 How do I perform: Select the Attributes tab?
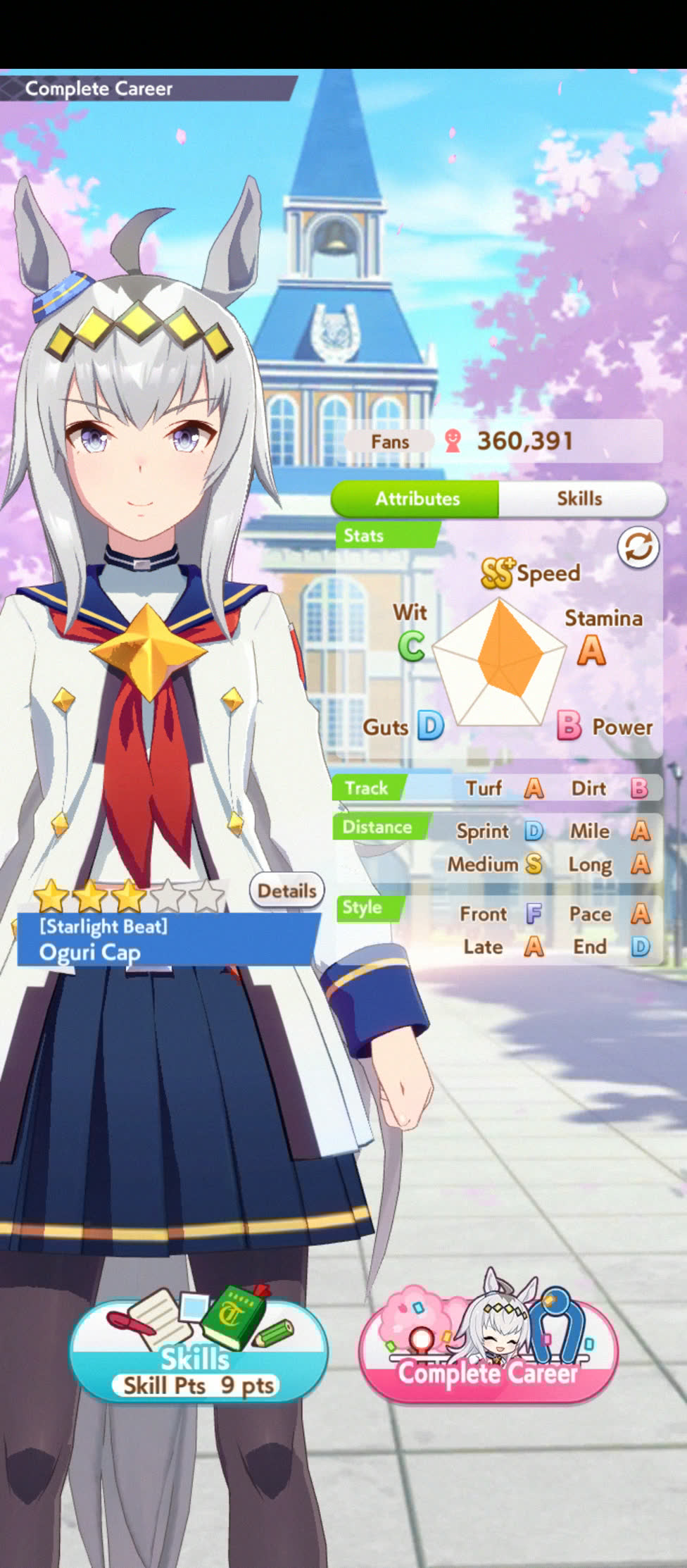[417, 499]
